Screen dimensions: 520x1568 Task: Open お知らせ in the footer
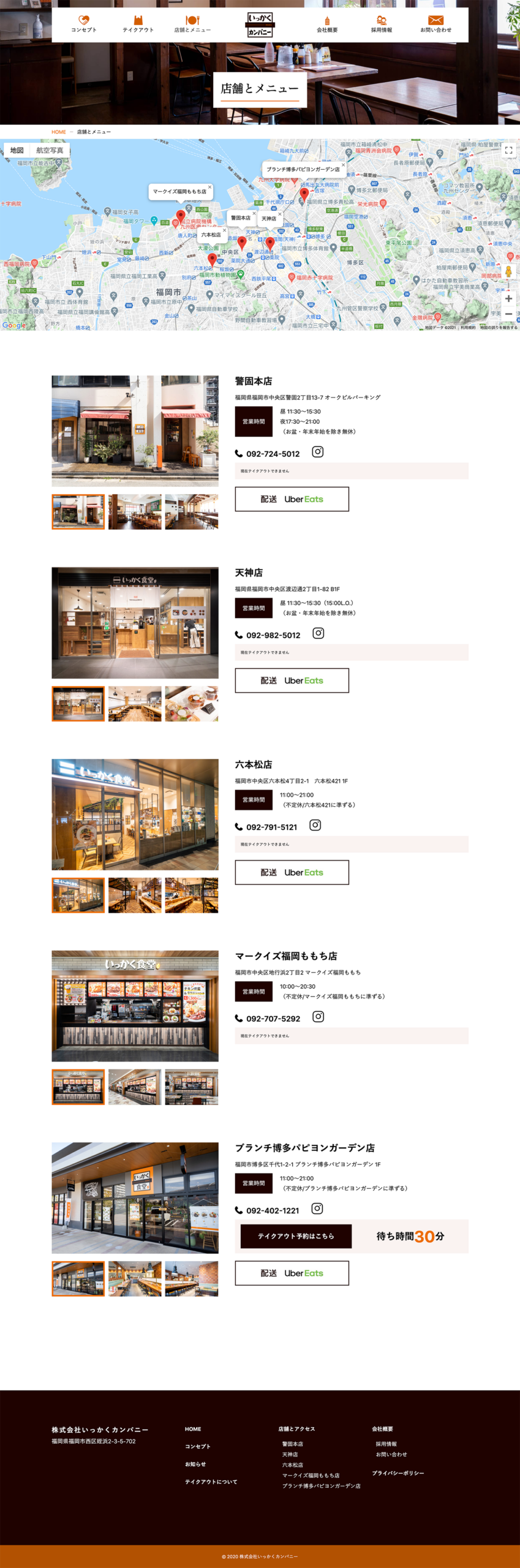(x=195, y=1464)
